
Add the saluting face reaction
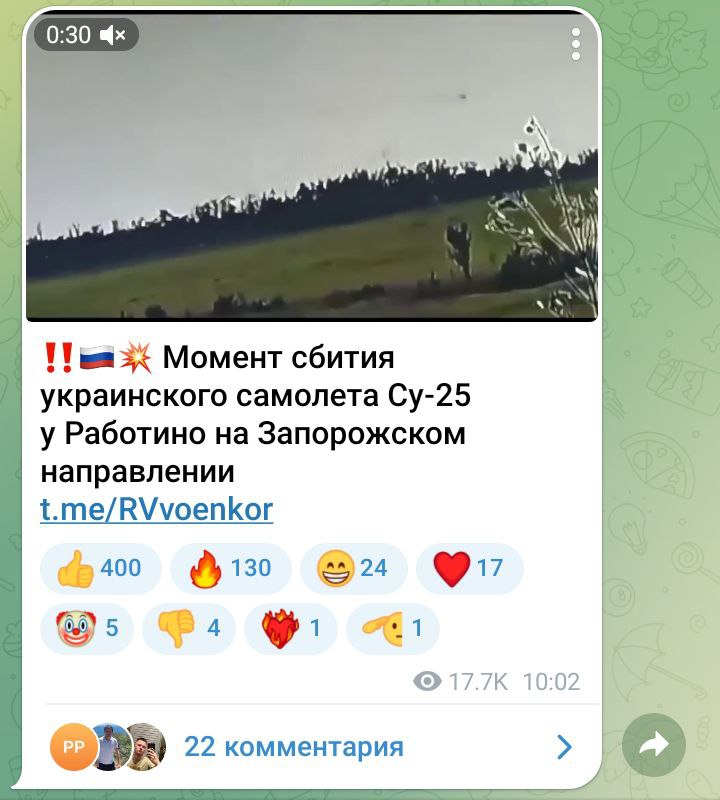tap(391, 628)
